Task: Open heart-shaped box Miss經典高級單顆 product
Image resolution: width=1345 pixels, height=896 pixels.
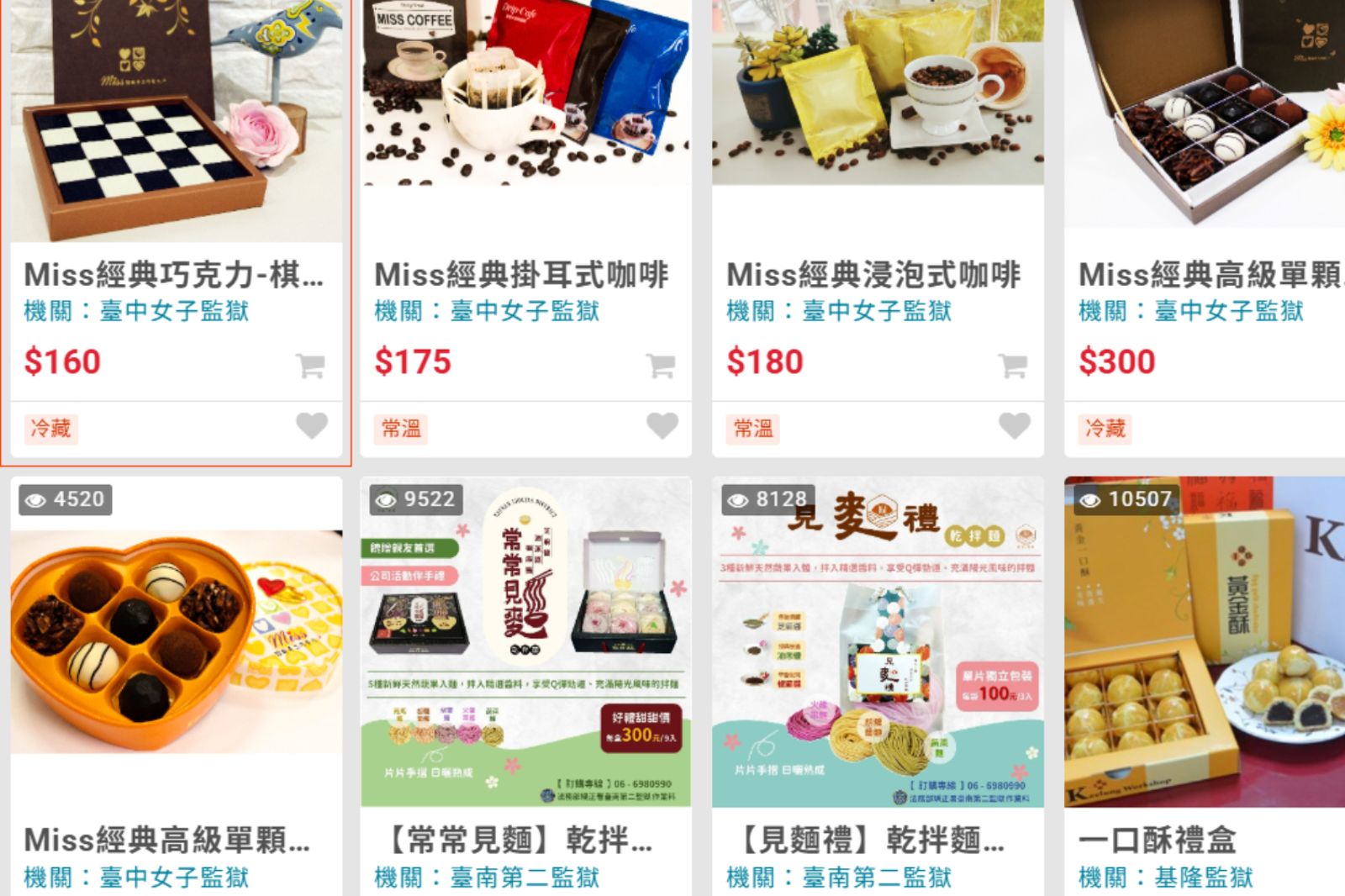Action: (166, 840)
